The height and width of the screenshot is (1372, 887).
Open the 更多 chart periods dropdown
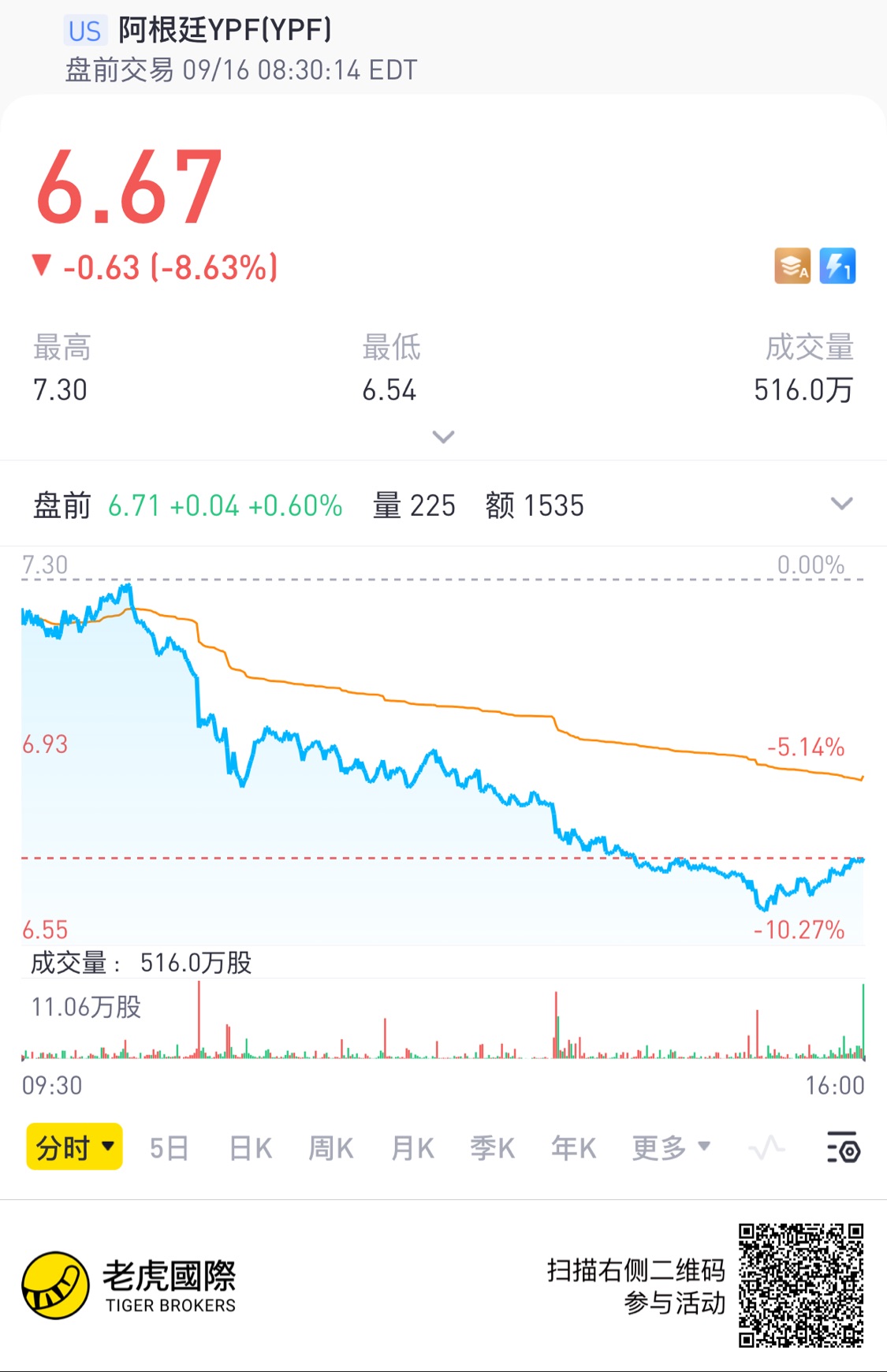(x=670, y=1148)
